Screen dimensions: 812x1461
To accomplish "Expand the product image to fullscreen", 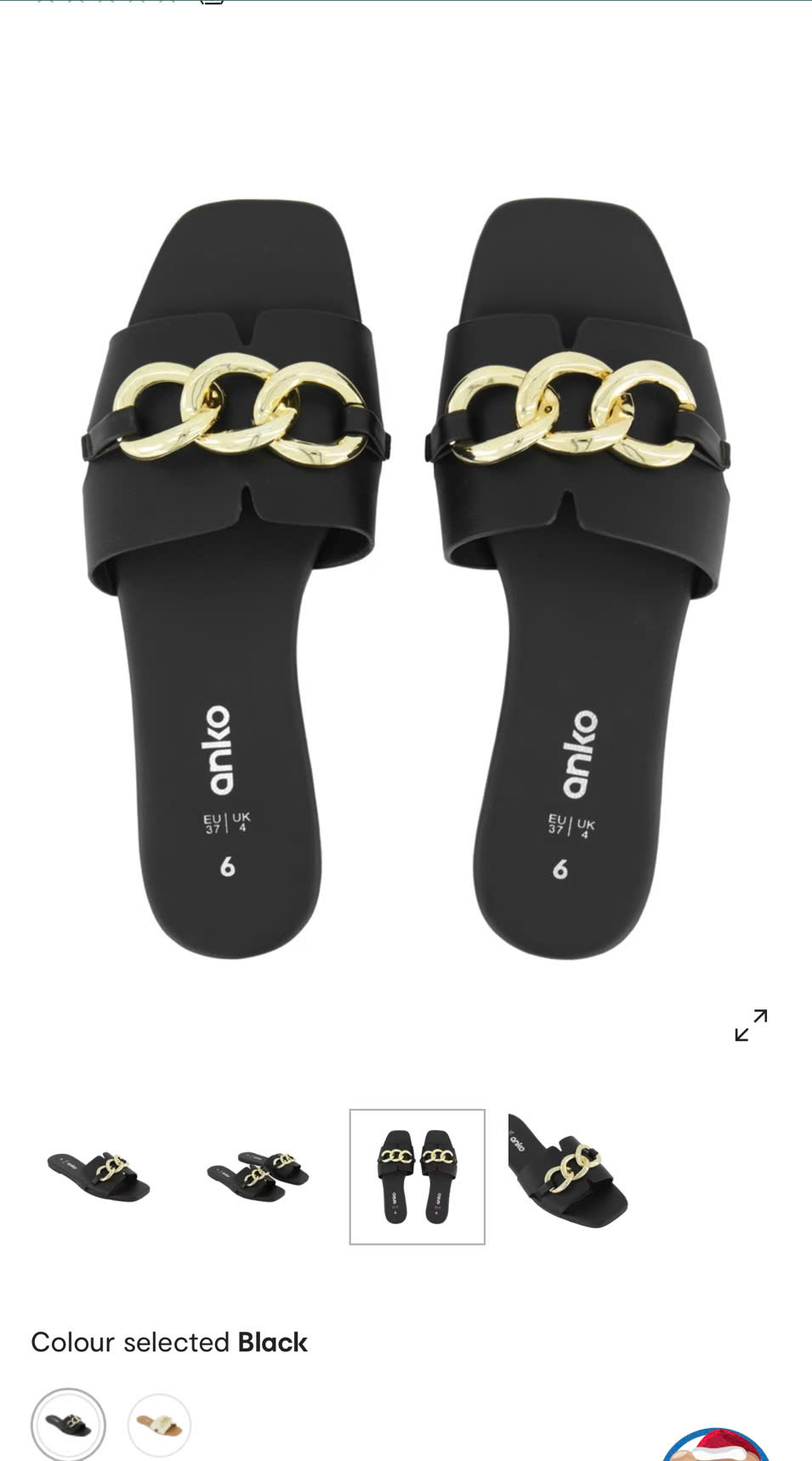I will (x=751, y=1025).
